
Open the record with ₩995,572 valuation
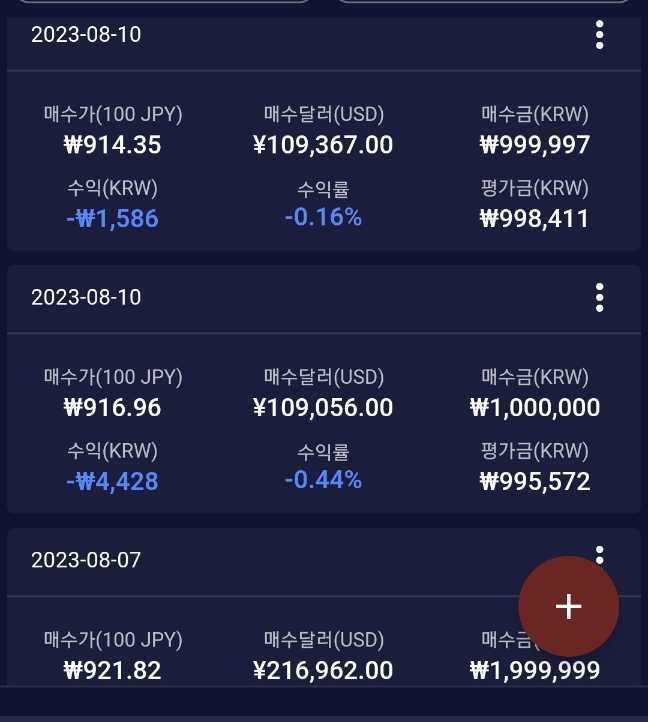[323, 423]
